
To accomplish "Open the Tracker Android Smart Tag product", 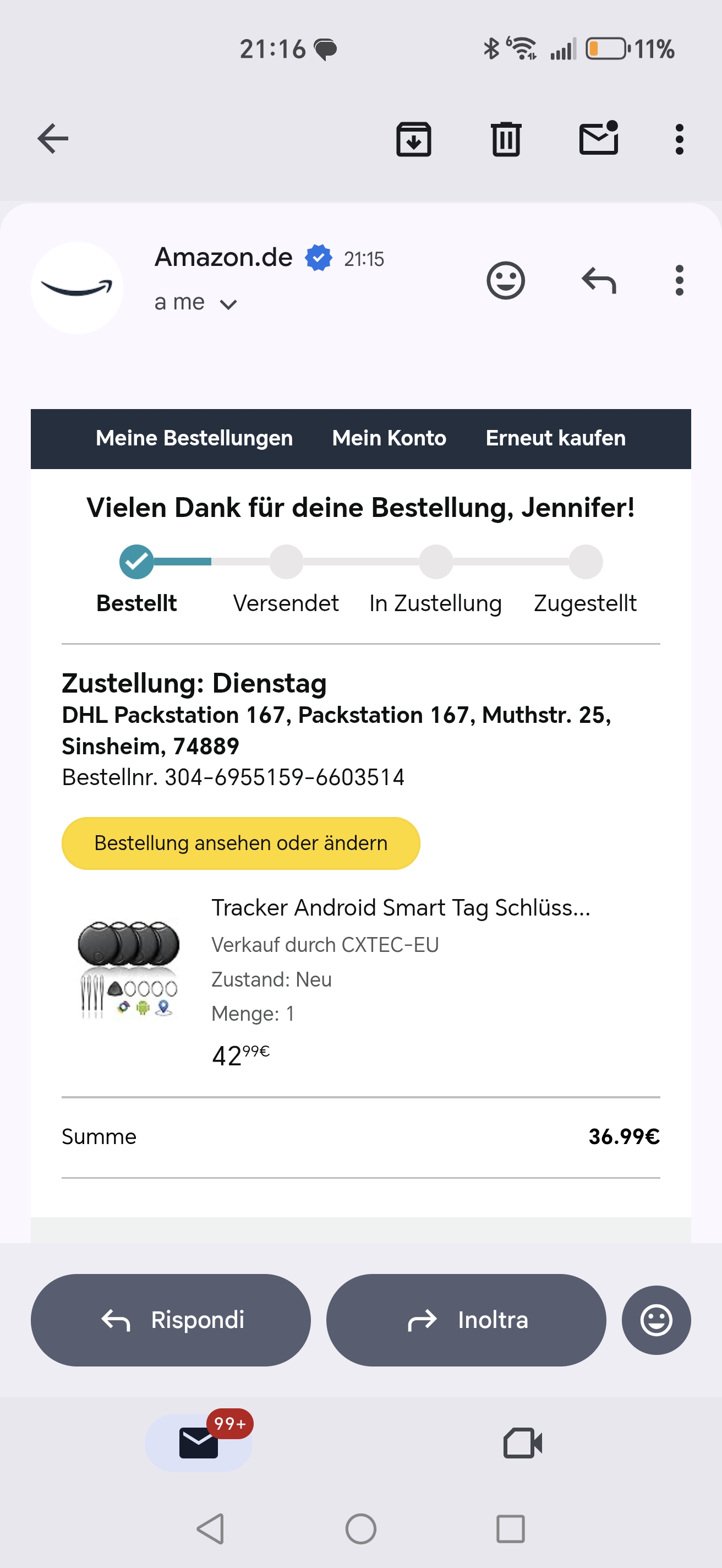I will pyautogui.click(x=400, y=907).
